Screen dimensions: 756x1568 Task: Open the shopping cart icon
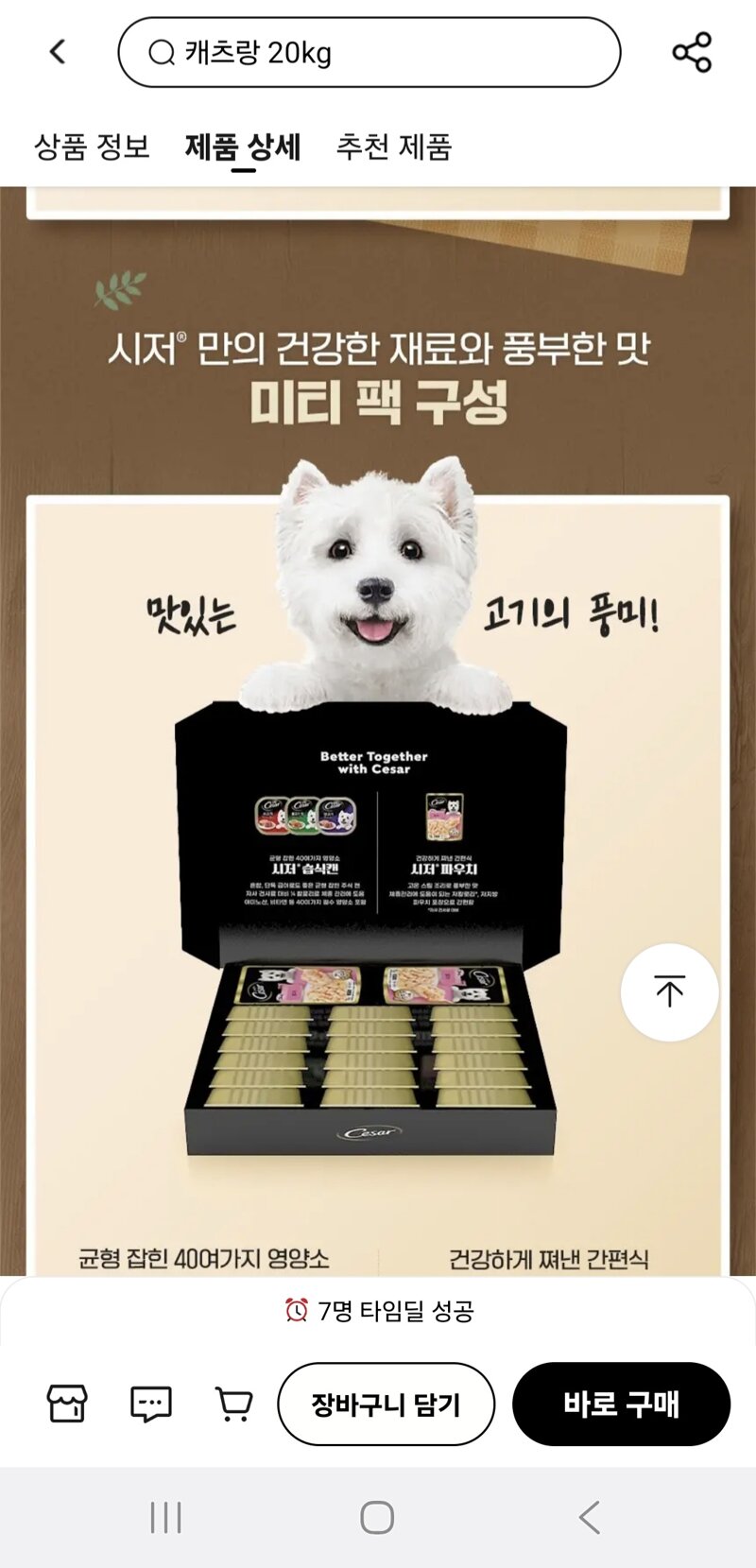pyautogui.click(x=233, y=1404)
